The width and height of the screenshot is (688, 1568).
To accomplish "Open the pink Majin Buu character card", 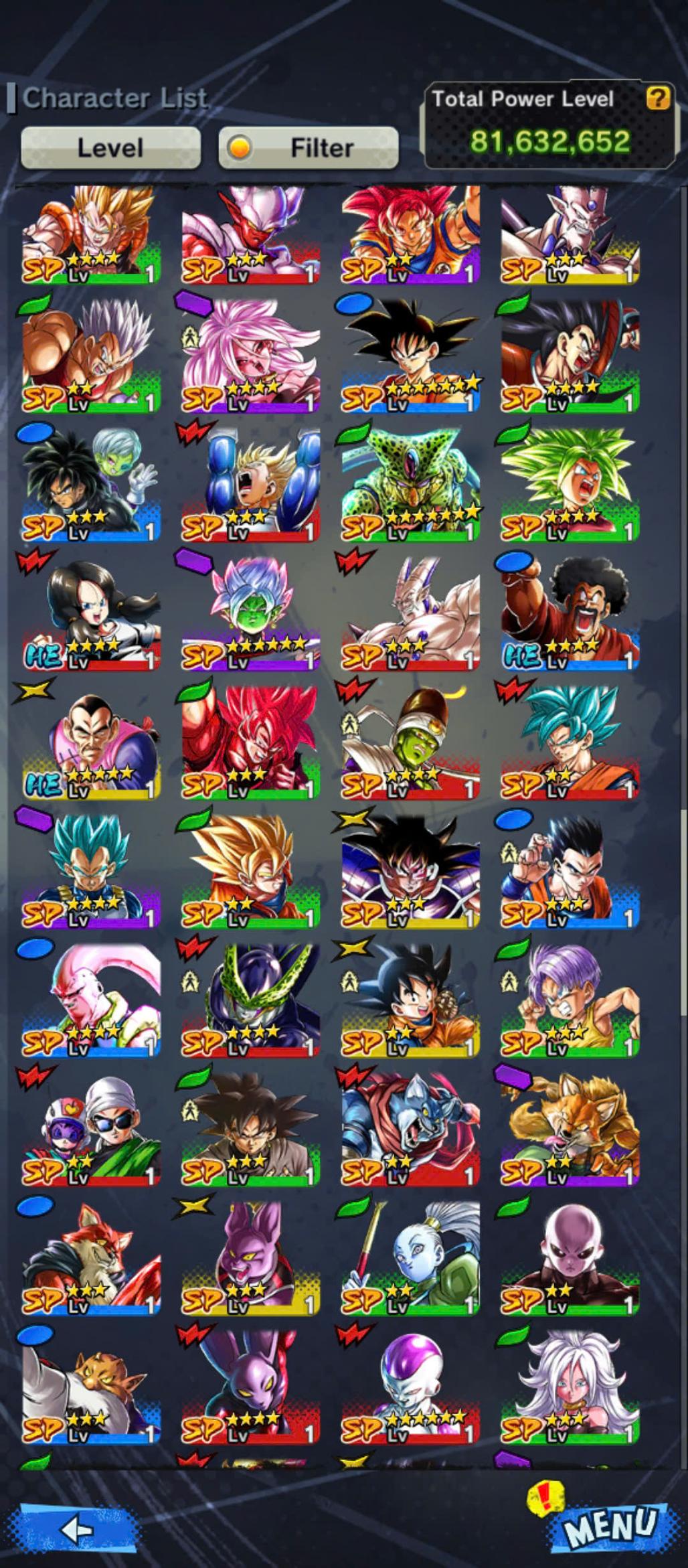I will click(x=91, y=1000).
